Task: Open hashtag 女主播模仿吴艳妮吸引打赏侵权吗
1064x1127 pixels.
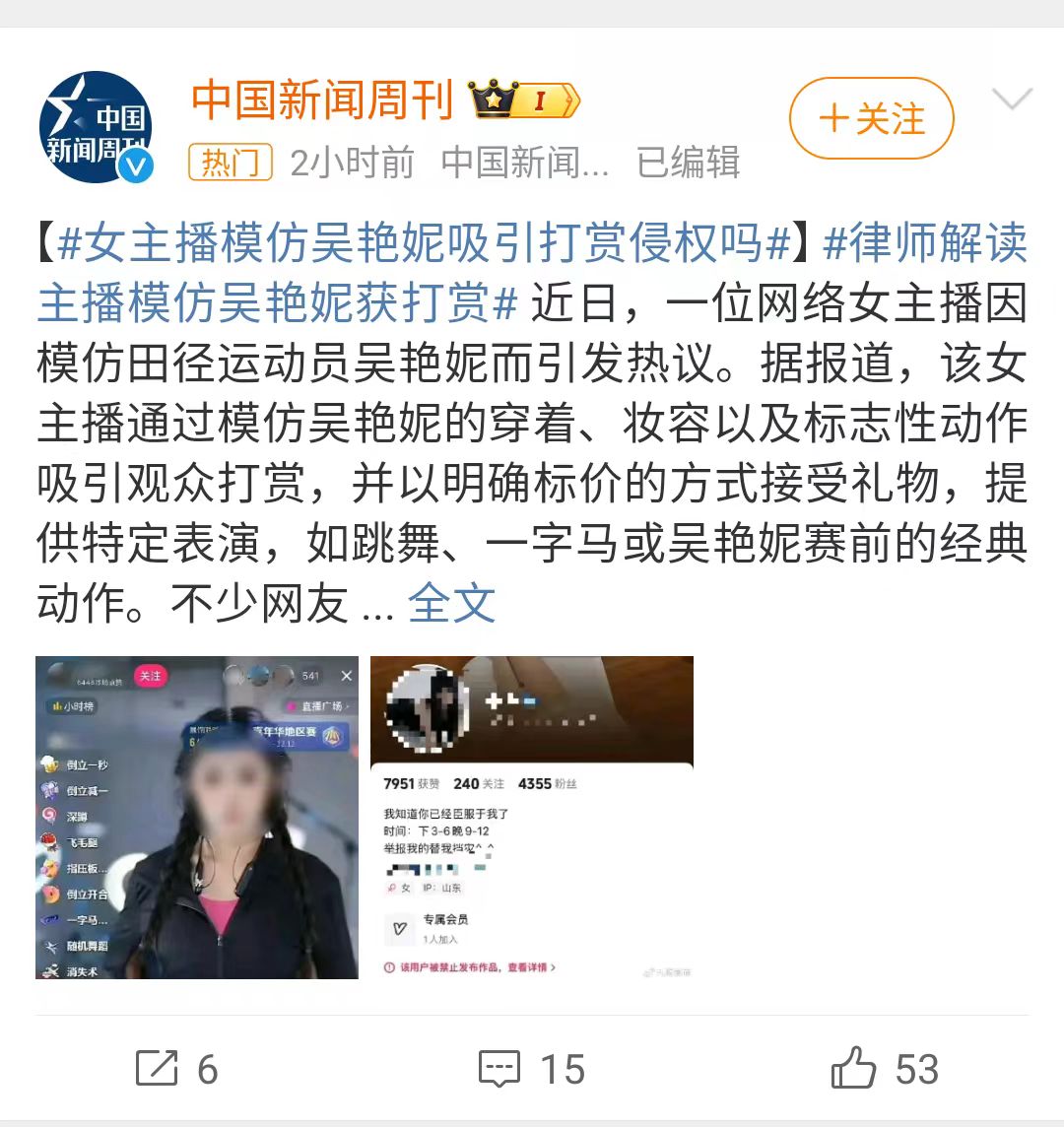Action: [424, 243]
